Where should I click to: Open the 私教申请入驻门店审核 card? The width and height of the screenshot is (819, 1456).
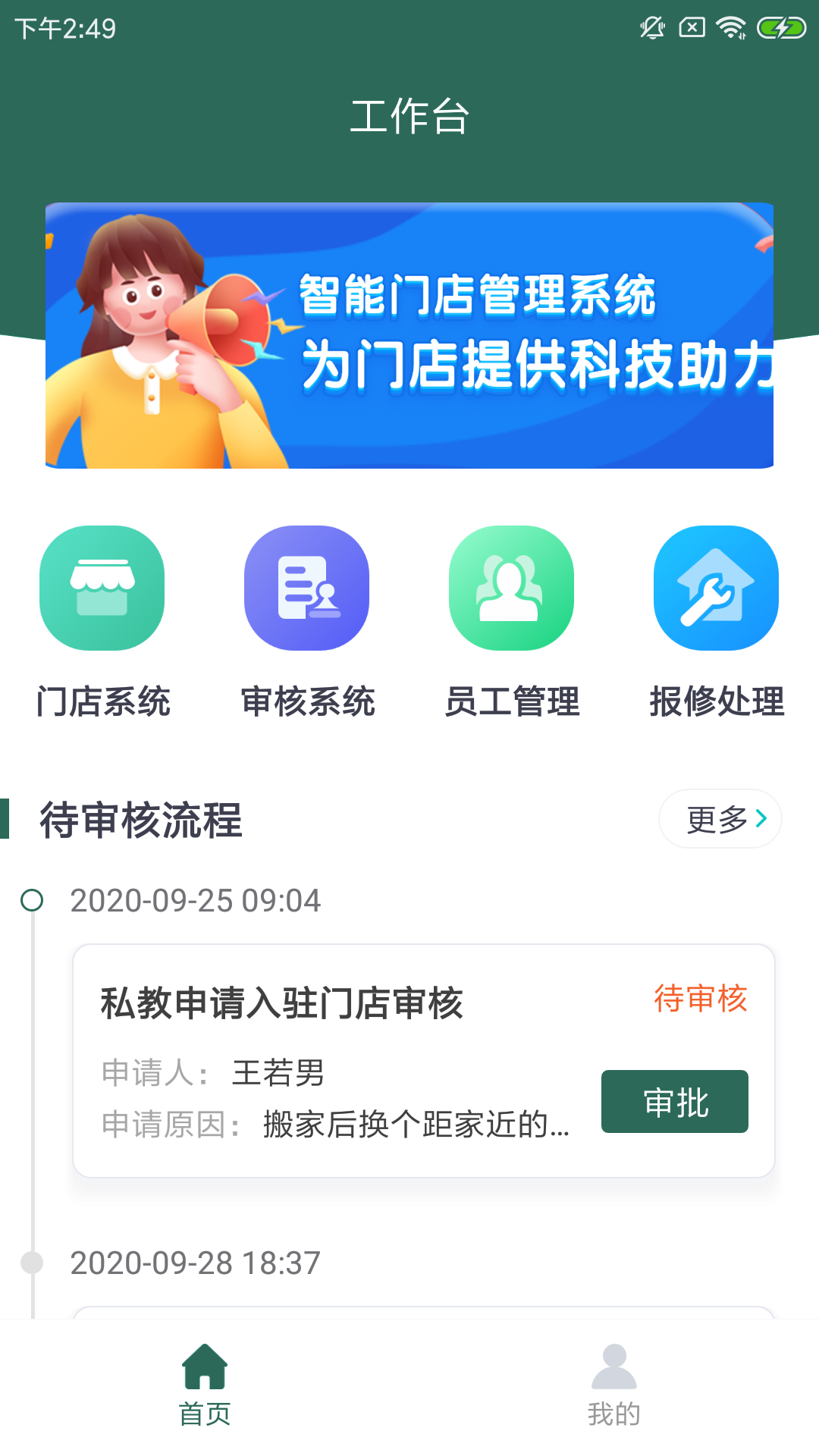[x=282, y=1003]
